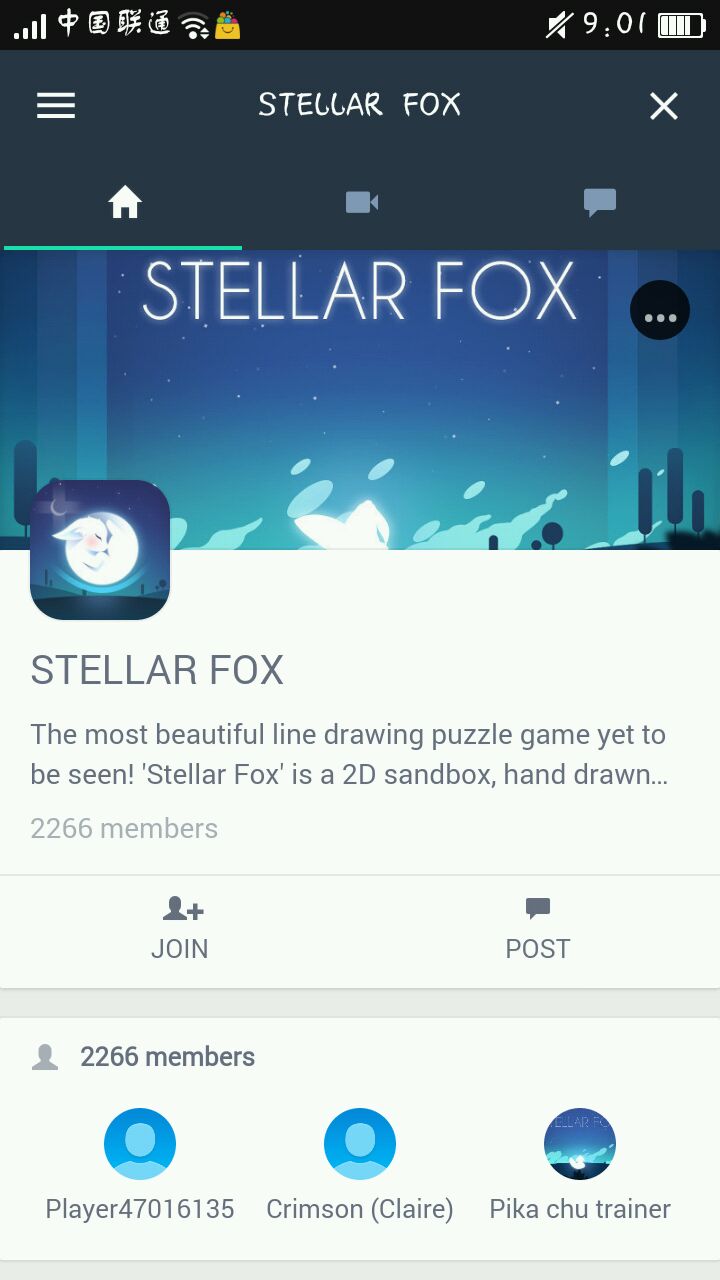Viewport: 720px width, 1280px height.
Task: Create a new post
Action: coord(538,930)
